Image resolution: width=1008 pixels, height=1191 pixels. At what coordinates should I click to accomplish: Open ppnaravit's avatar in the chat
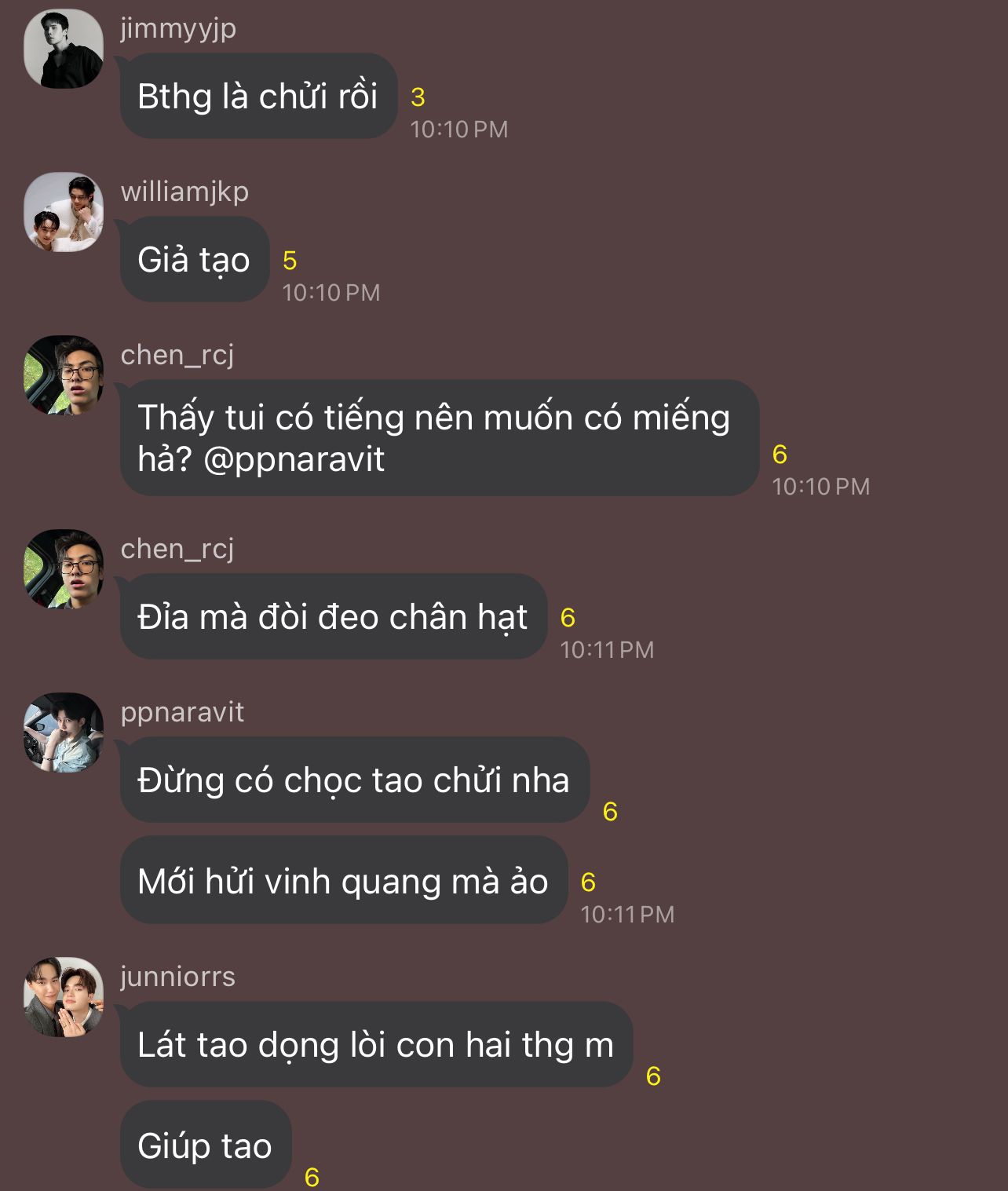point(64,733)
